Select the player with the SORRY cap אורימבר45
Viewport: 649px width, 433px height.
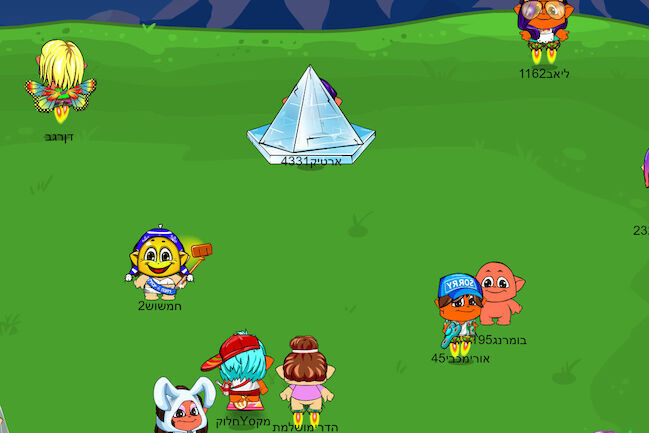[x=458, y=312]
